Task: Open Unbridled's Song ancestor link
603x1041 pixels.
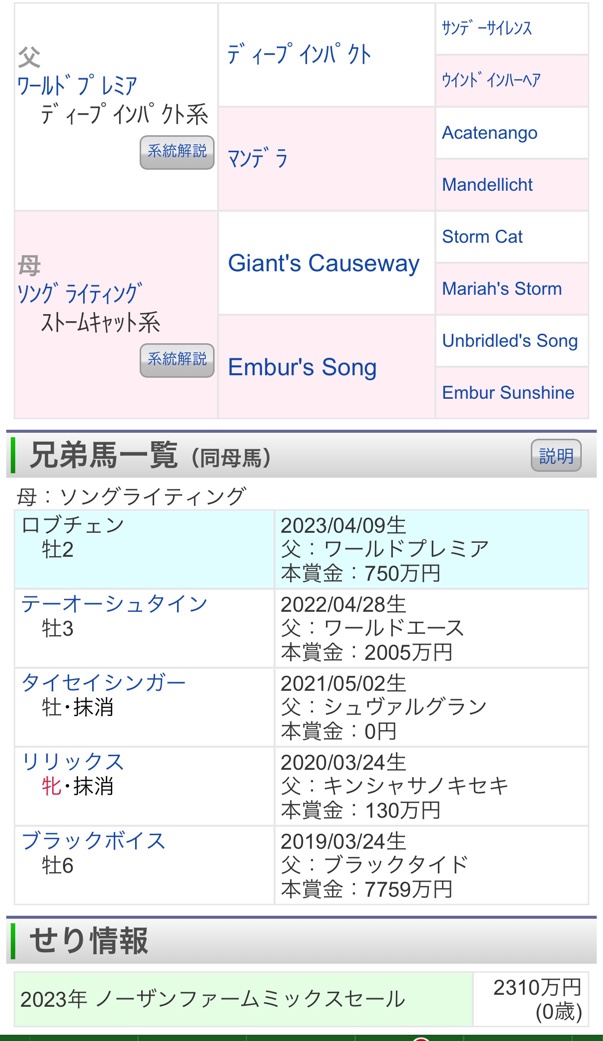Action: coord(509,341)
